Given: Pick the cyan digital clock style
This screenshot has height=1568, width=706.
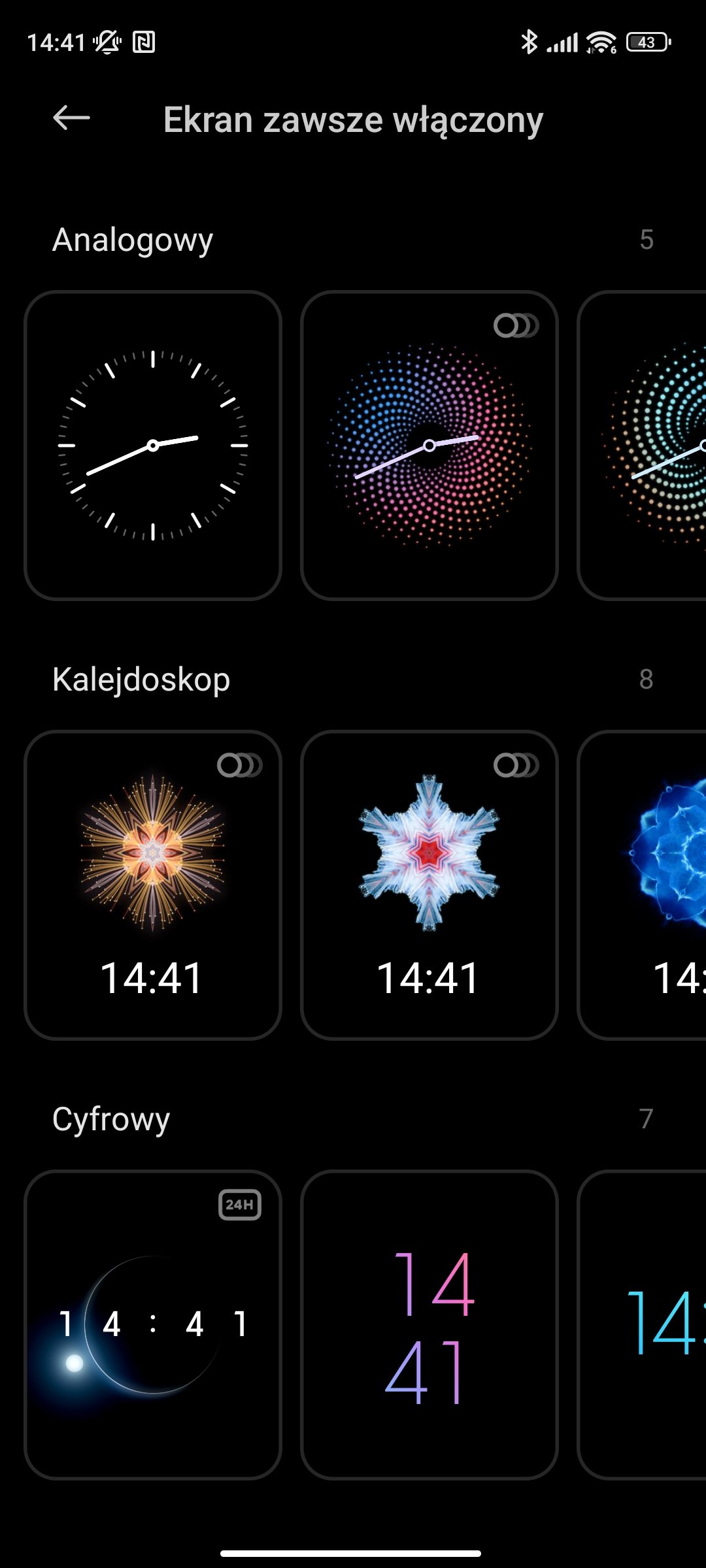Looking at the screenshot, I should pyautogui.click(x=642, y=1325).
